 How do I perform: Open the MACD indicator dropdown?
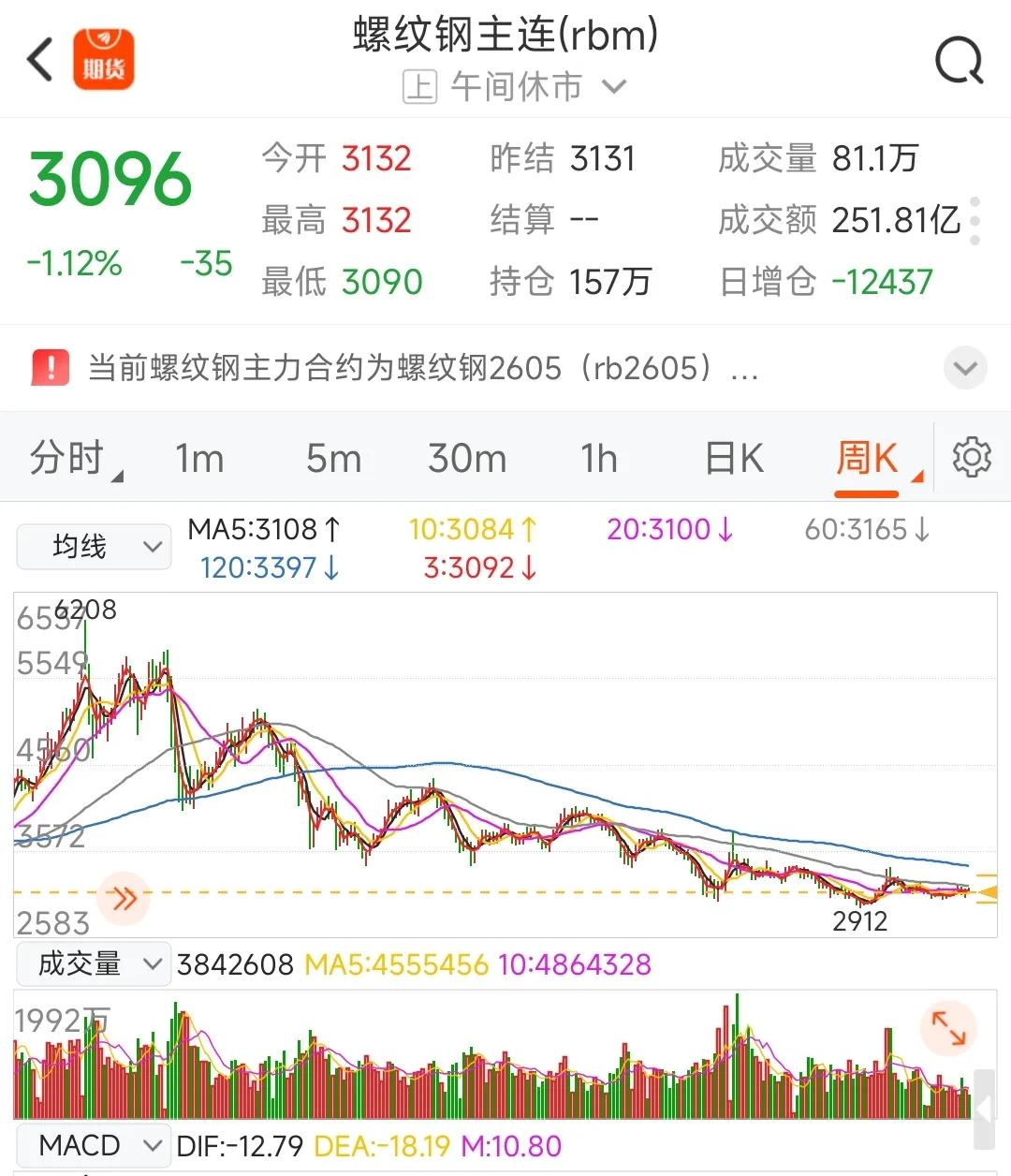pos(94,1145)
